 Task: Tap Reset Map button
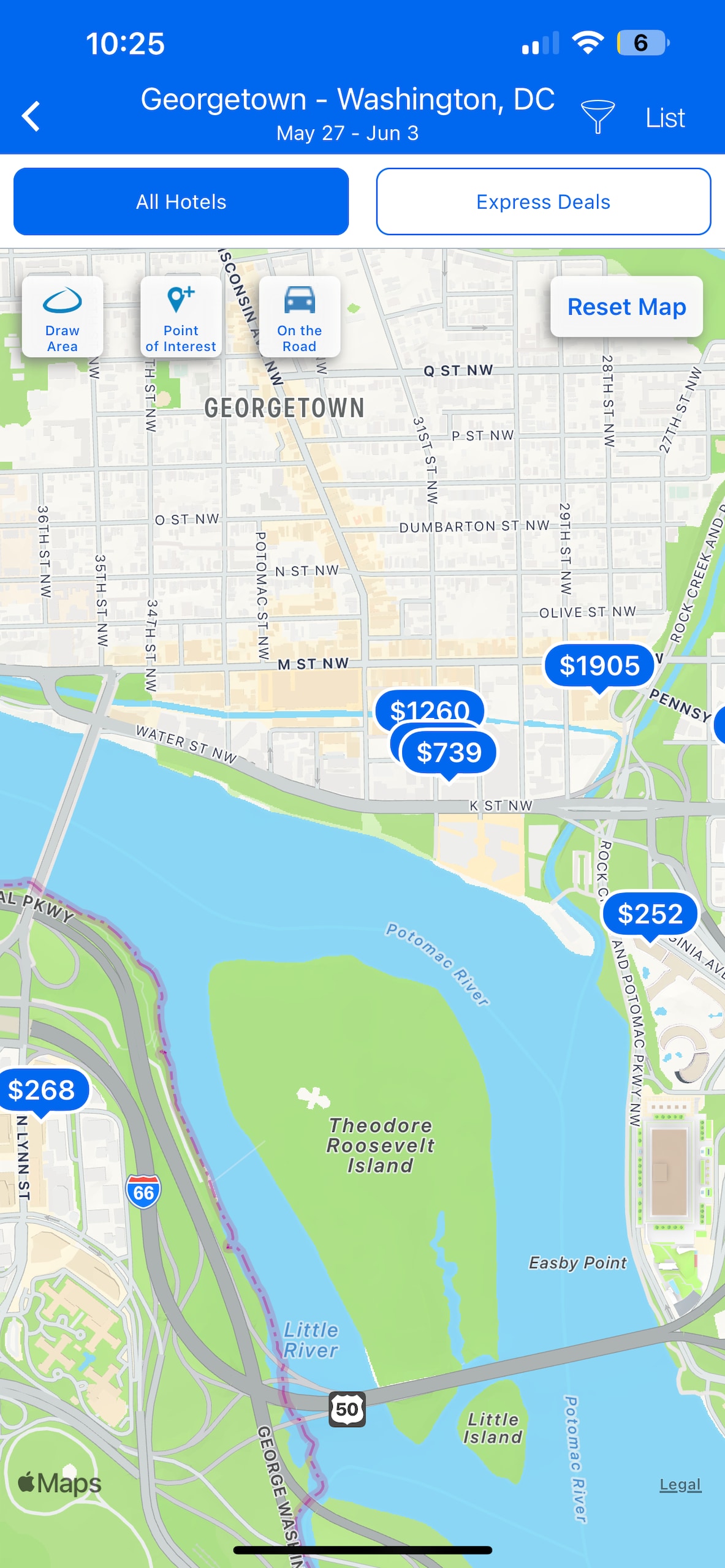(626, 306)
